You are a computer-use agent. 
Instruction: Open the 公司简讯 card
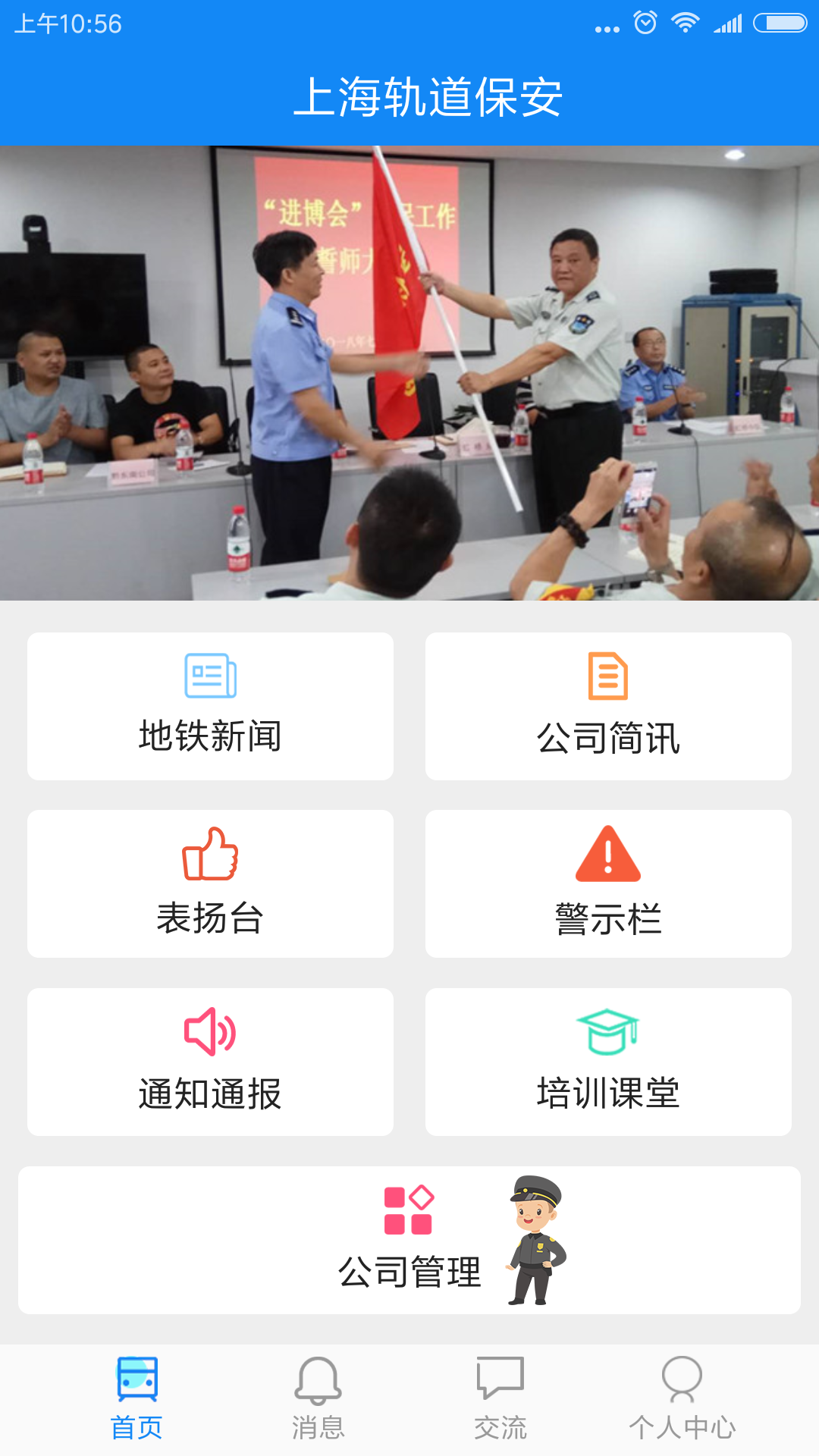tap(608, 706)
